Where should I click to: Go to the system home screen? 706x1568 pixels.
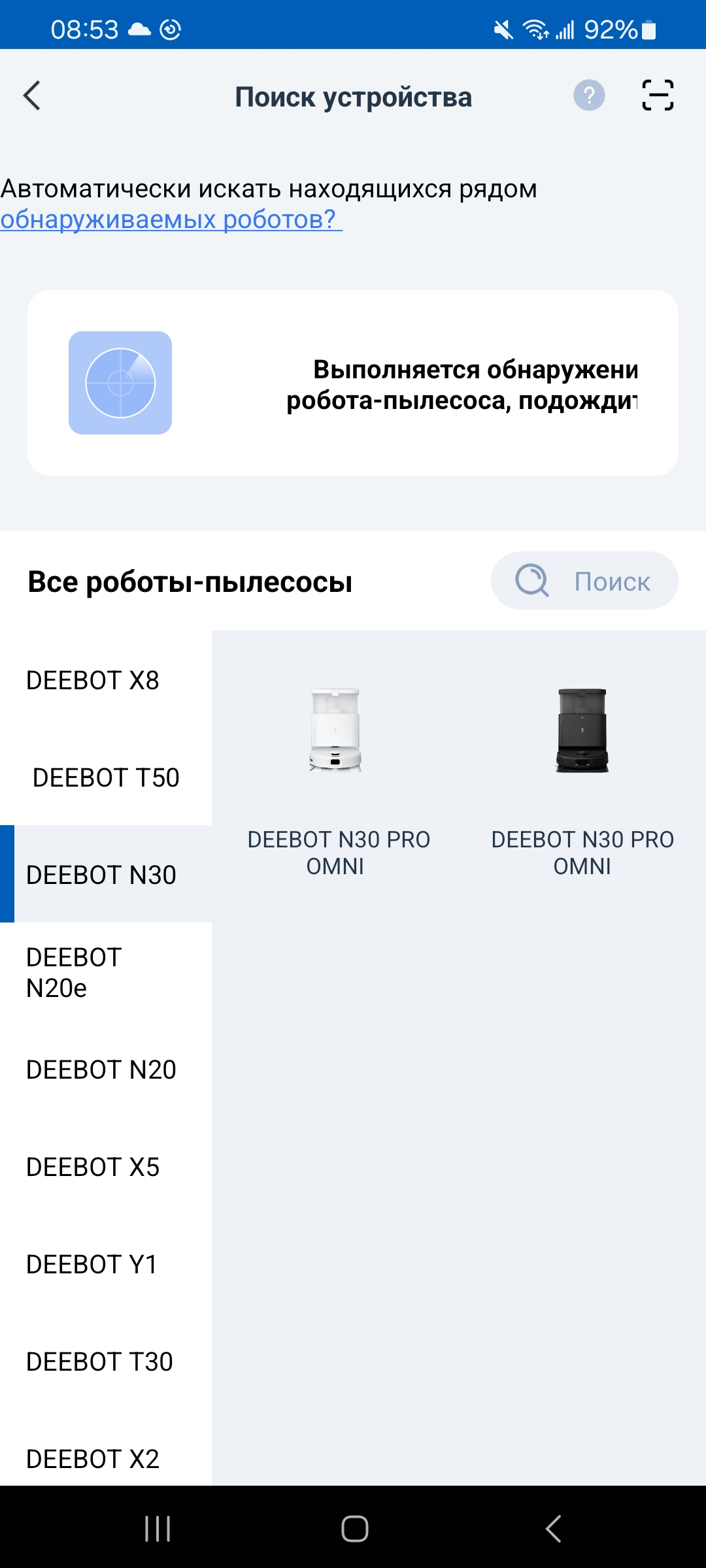354,1528
